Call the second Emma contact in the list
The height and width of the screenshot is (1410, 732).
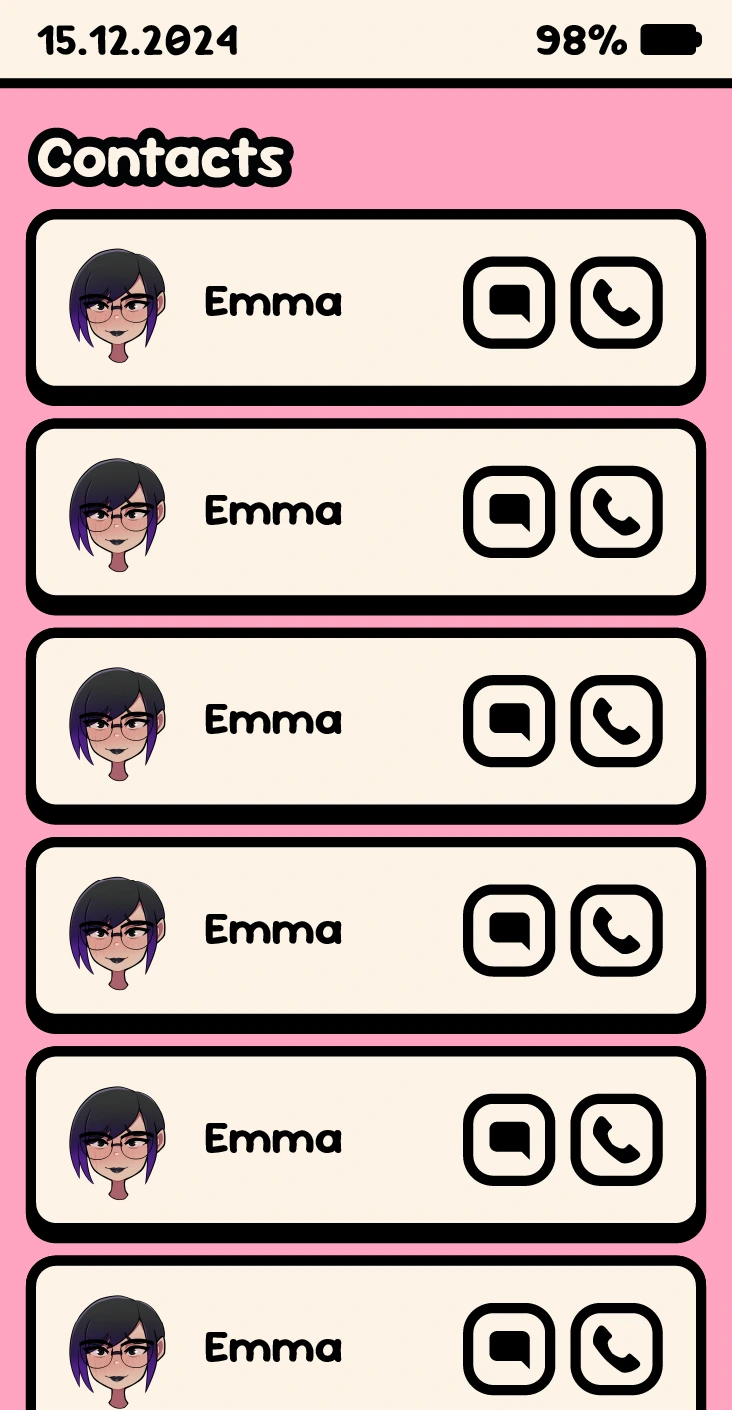click(617, 511)
